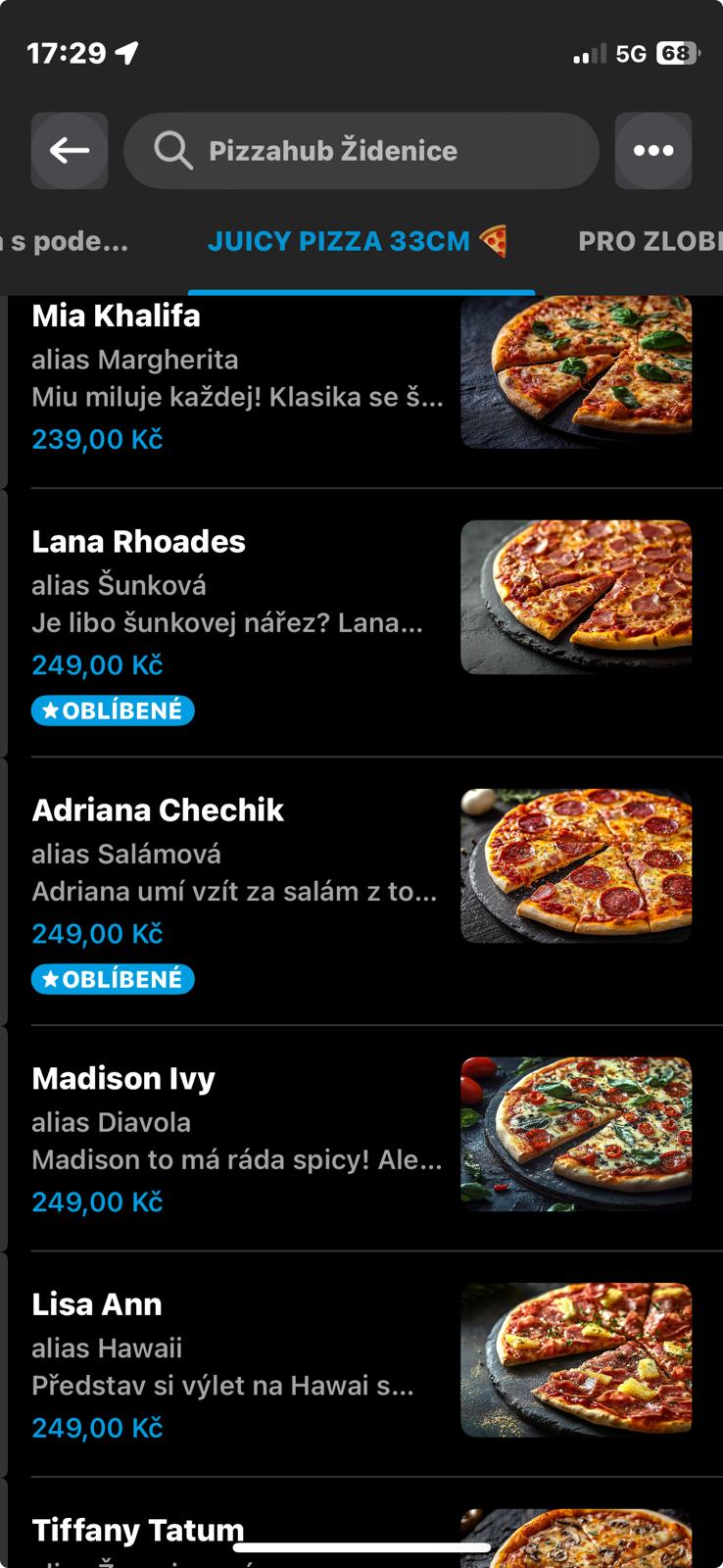Open the three-dot overflow menu

[653, 151]
